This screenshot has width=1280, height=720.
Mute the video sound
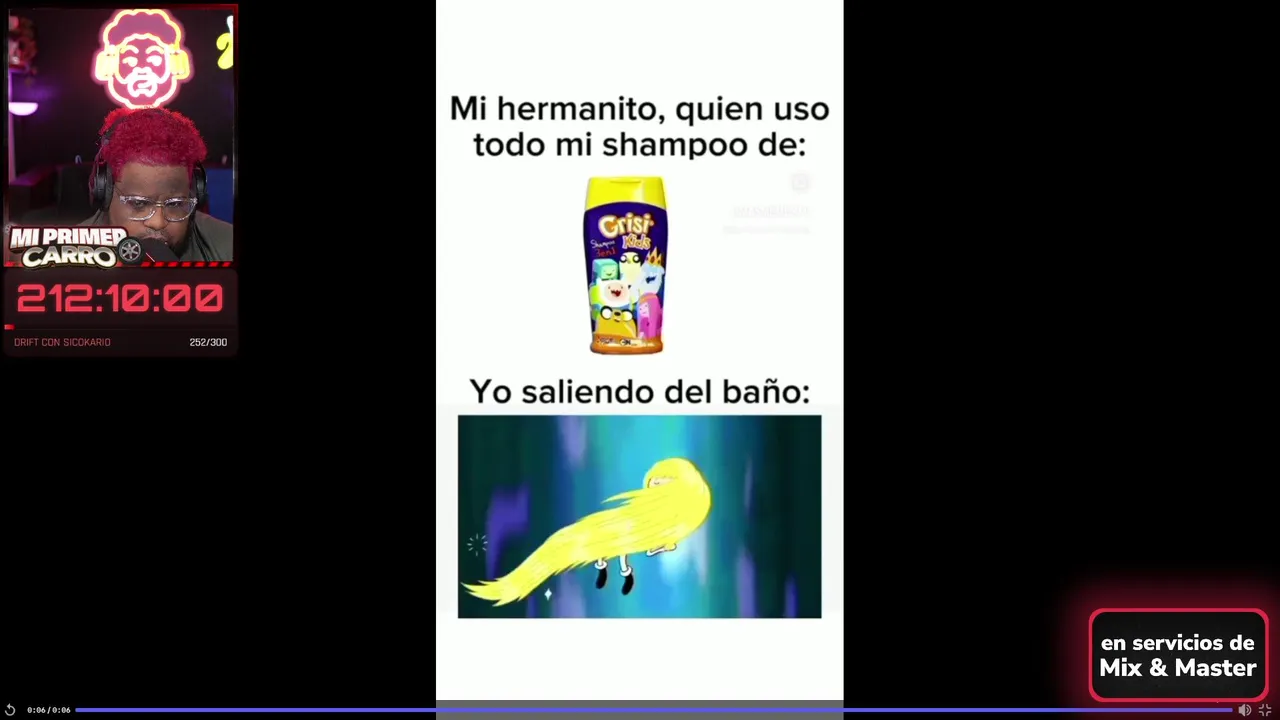1244,710
